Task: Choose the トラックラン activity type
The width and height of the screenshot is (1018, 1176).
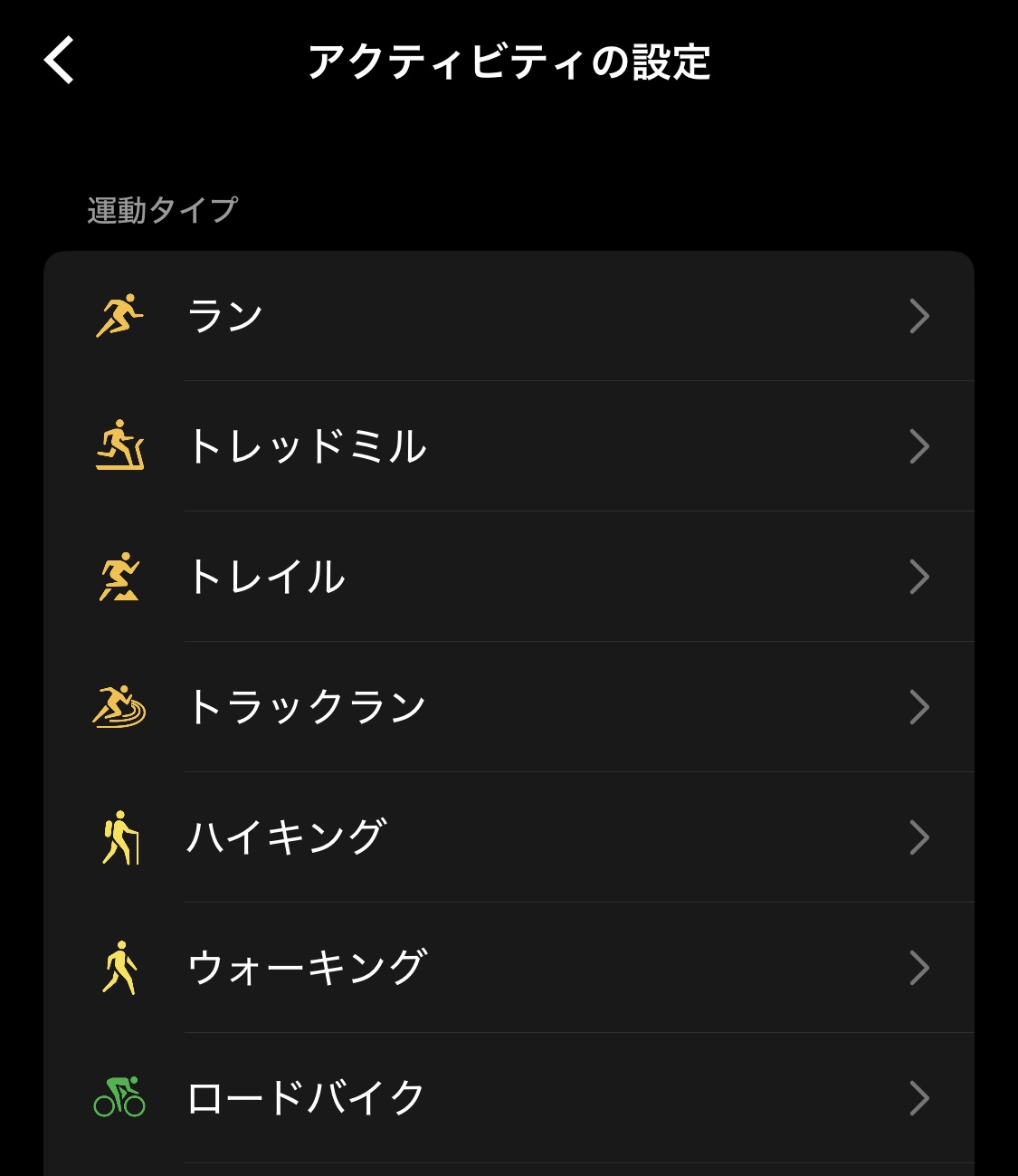Action: click(509, 707)
